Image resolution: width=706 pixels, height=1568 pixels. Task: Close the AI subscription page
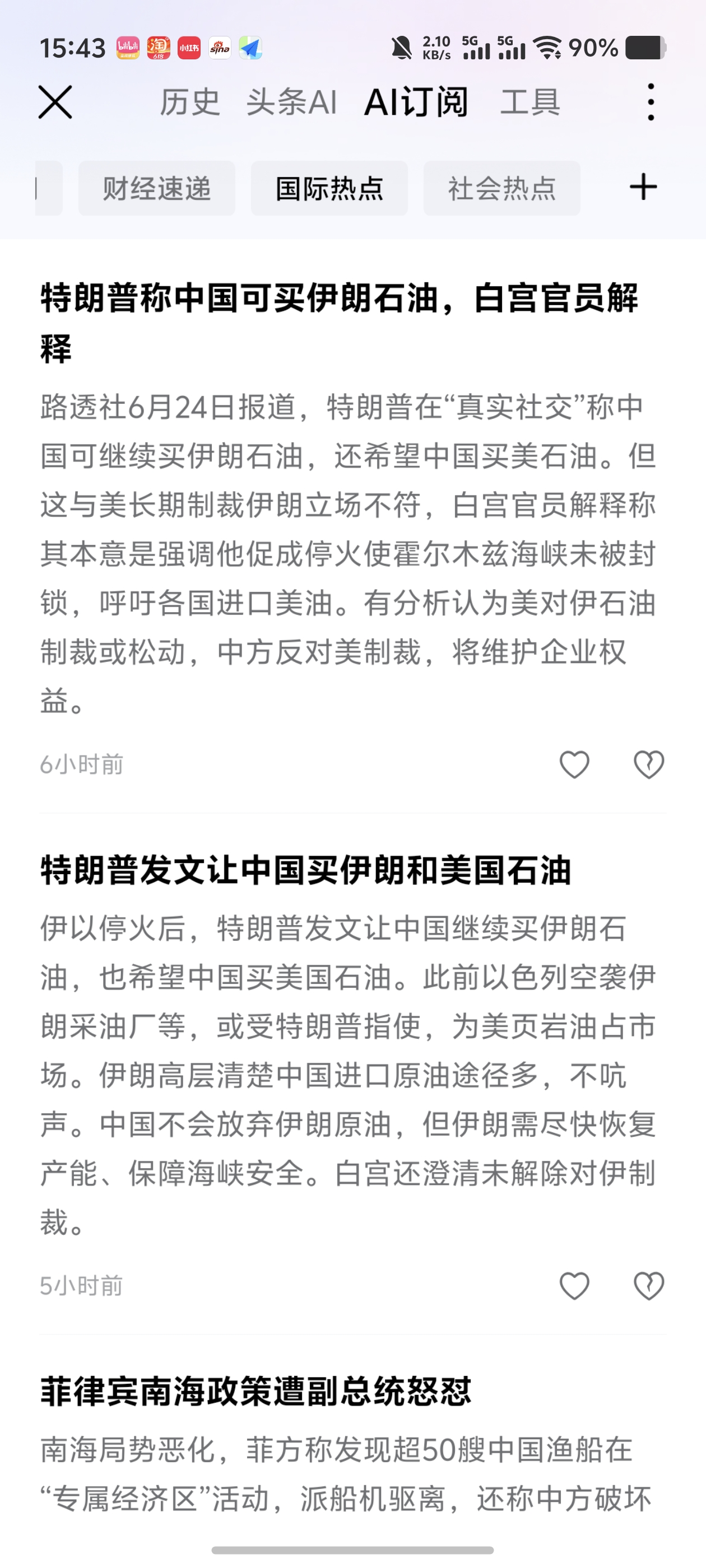pos(55,102)
